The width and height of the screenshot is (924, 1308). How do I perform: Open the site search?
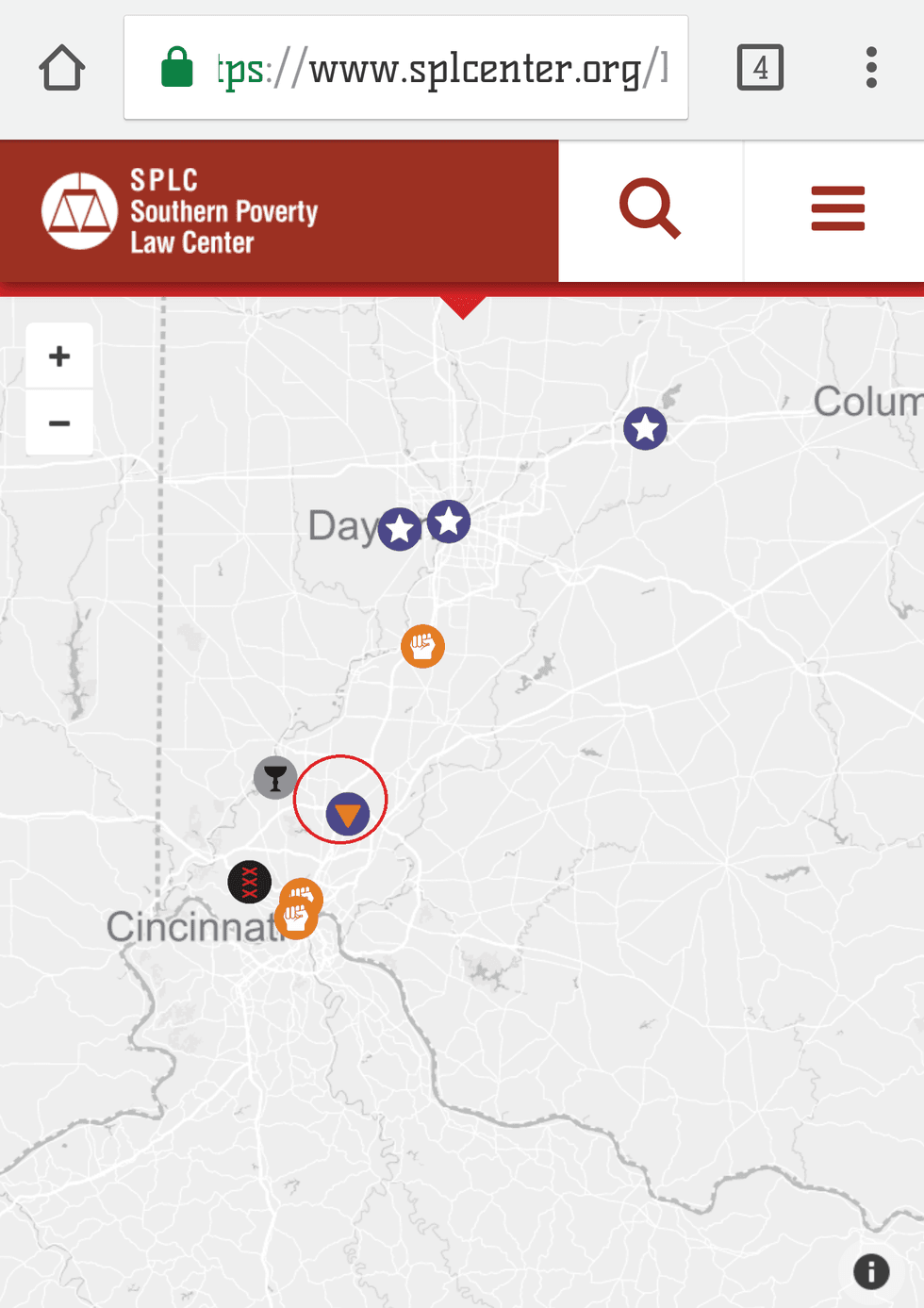(x=650, y=209)
